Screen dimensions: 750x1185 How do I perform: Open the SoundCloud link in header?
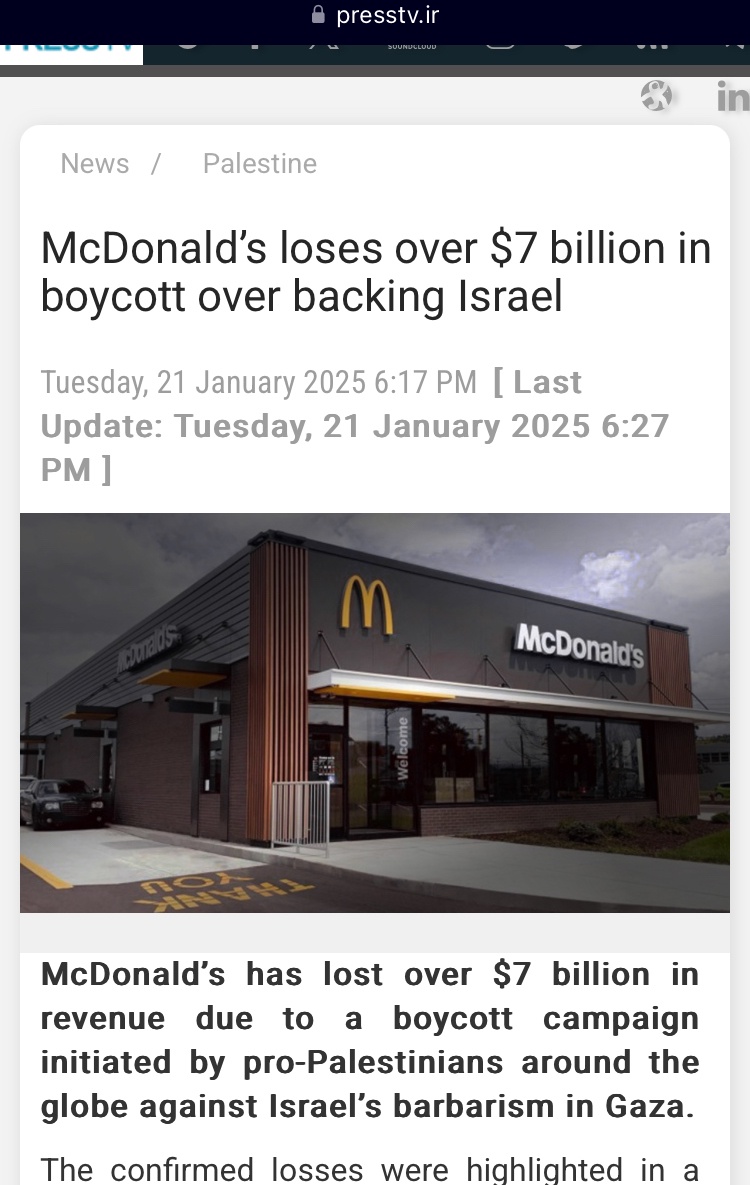click(412, 44)
